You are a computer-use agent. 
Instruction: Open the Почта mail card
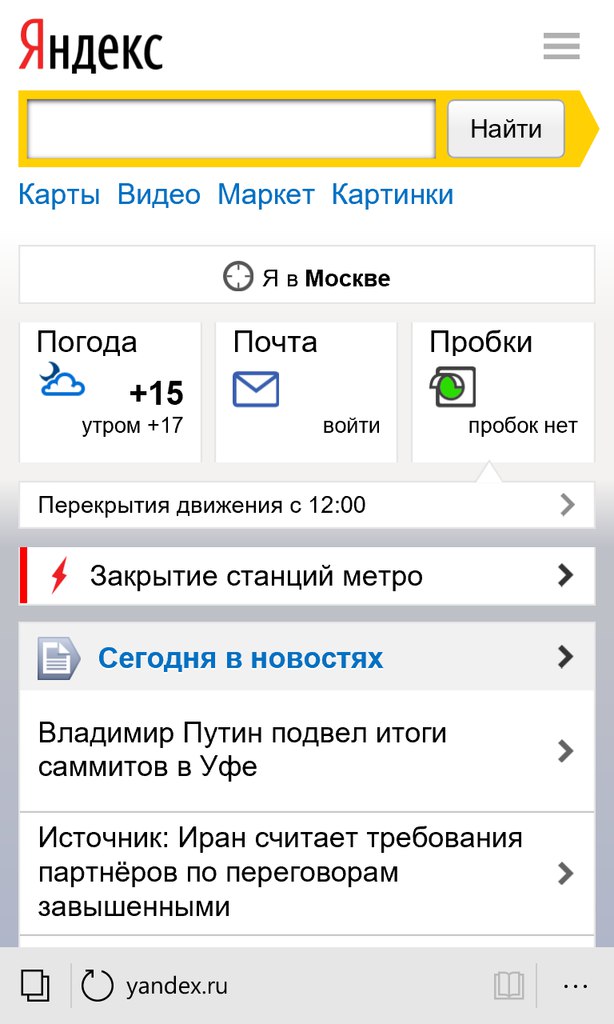coord(306,391)
